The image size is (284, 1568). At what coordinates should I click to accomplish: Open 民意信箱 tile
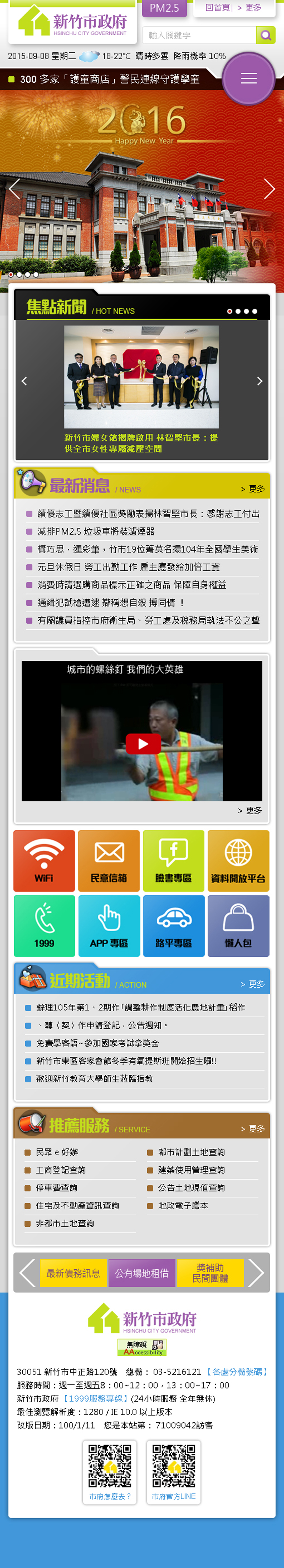coord(109,860)
